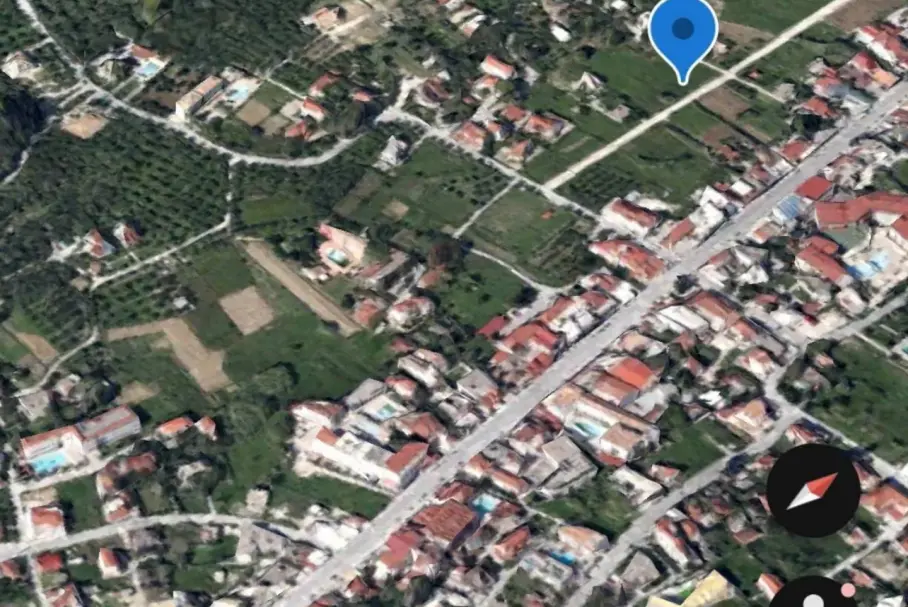Tap the compass to reset map orientation
The image size is (908, 607).
click(813, 490)
